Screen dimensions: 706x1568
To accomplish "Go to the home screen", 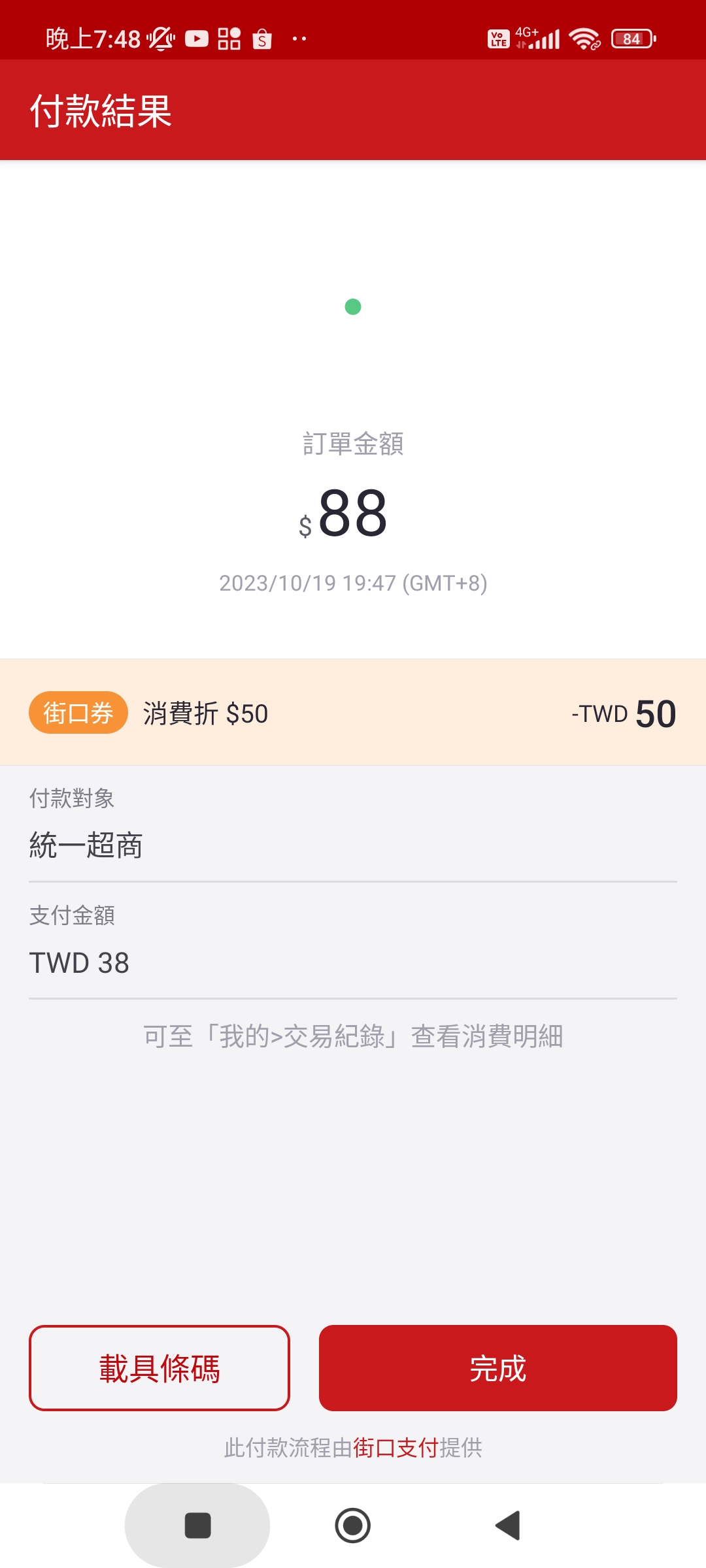I will click(353, 1526).
